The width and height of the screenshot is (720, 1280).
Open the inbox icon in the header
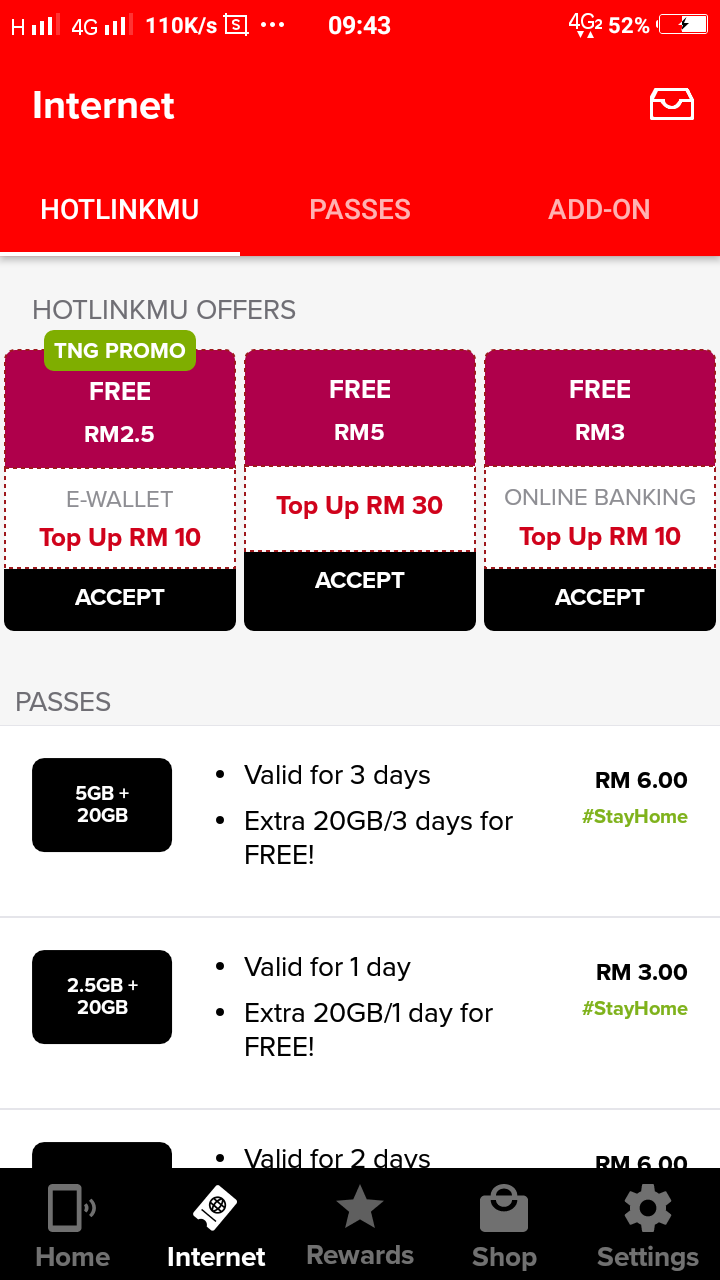[x=671, y=104]
